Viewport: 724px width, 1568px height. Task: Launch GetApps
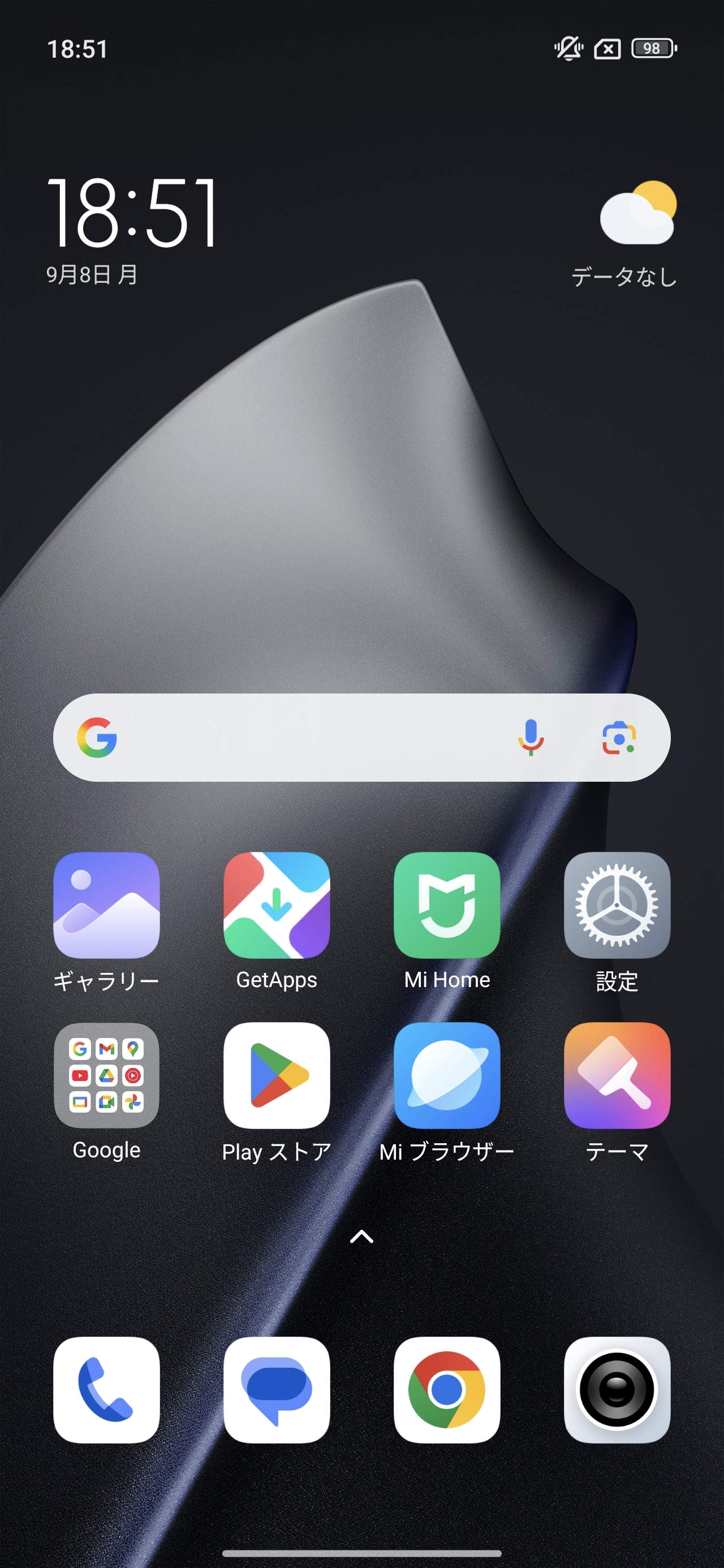[277, 905]
